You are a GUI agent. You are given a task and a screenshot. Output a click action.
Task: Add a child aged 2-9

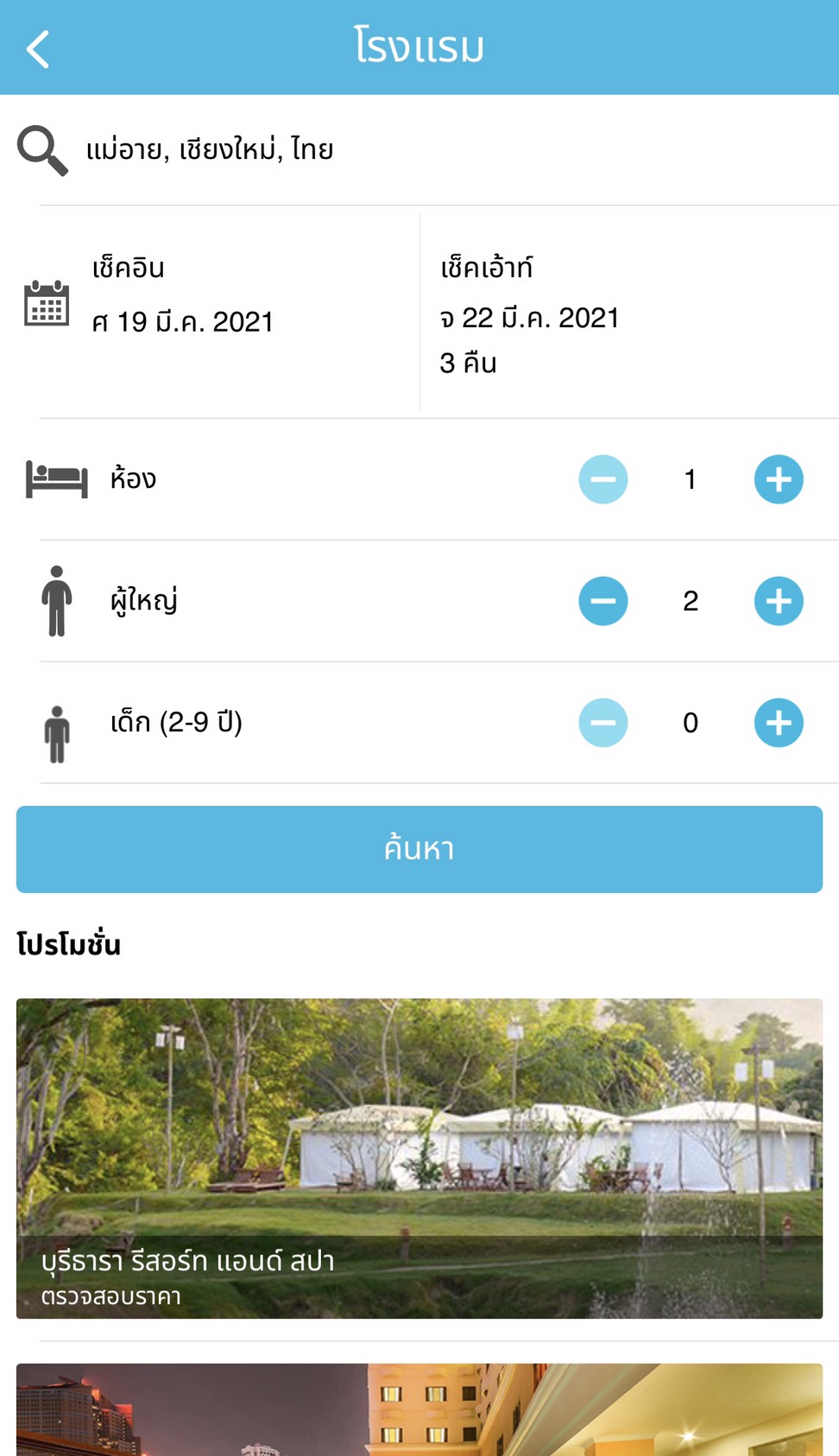click(x=779, y=723)
